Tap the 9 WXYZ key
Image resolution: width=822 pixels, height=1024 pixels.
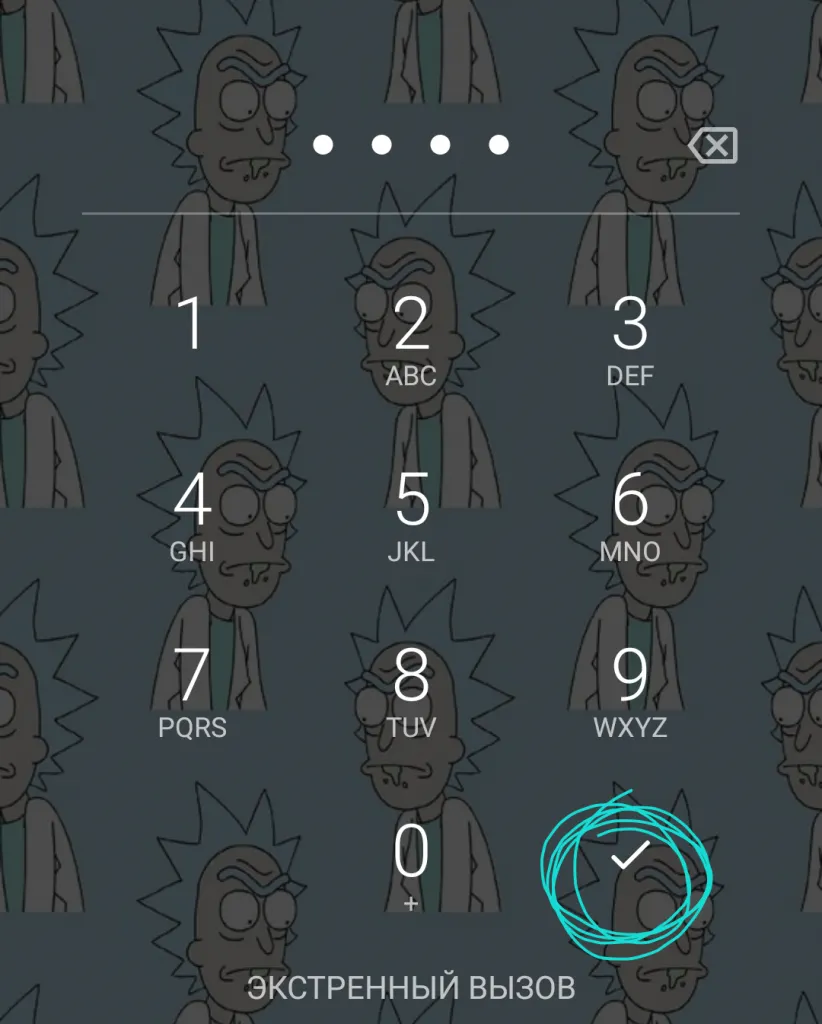point(630,690)
